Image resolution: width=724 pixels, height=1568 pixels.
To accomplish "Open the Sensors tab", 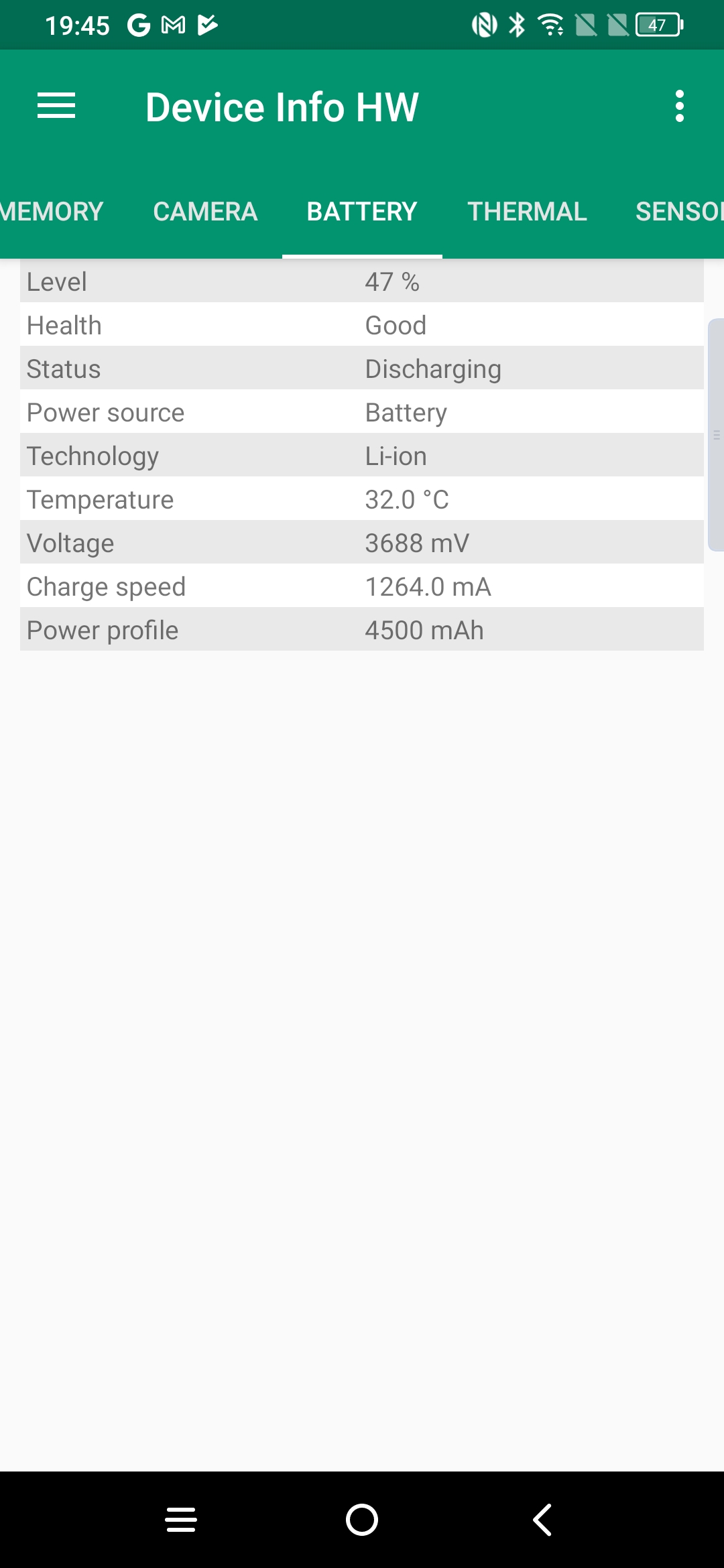I will point(678,212).
